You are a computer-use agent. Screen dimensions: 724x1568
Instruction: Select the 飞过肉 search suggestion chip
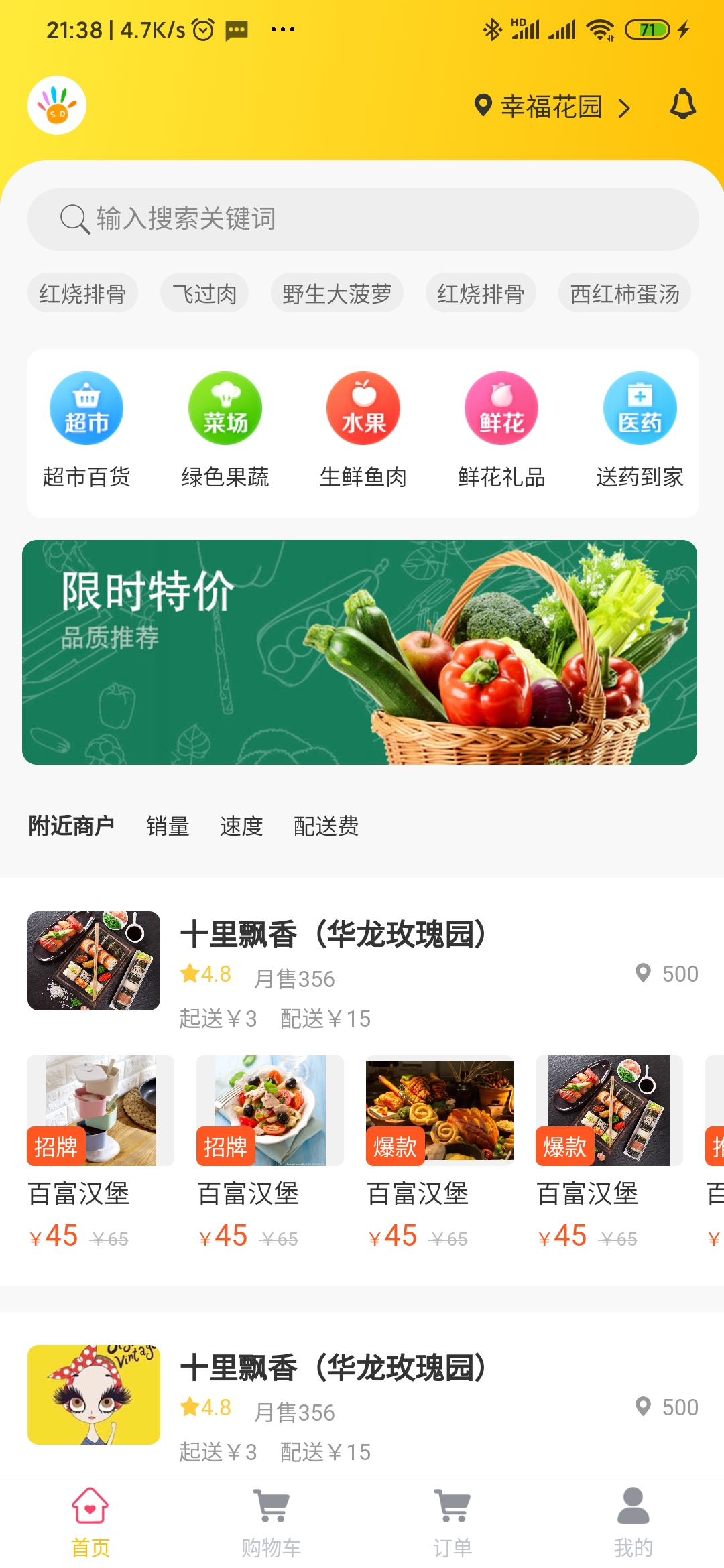[x=204, y=293]
